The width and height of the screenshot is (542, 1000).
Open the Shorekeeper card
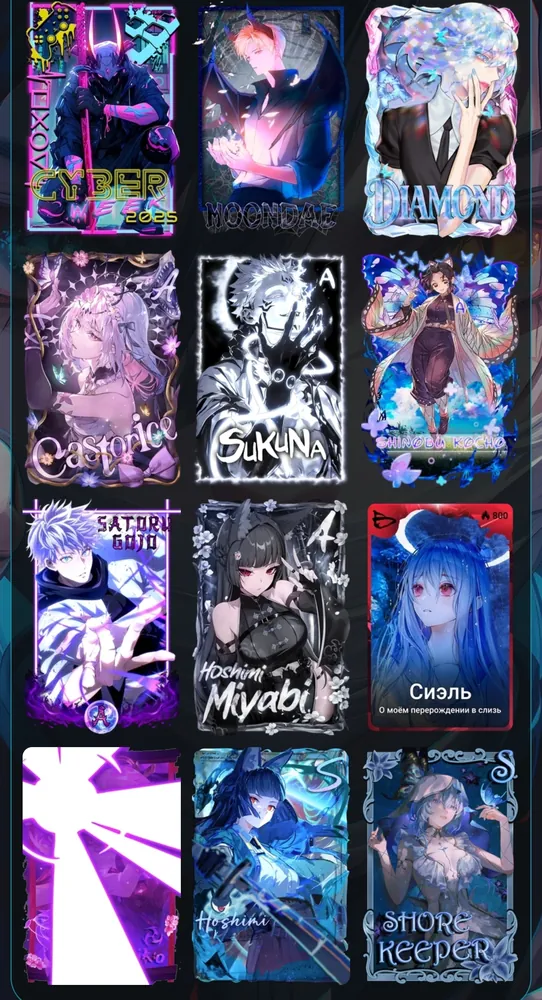tap(441, 866)
